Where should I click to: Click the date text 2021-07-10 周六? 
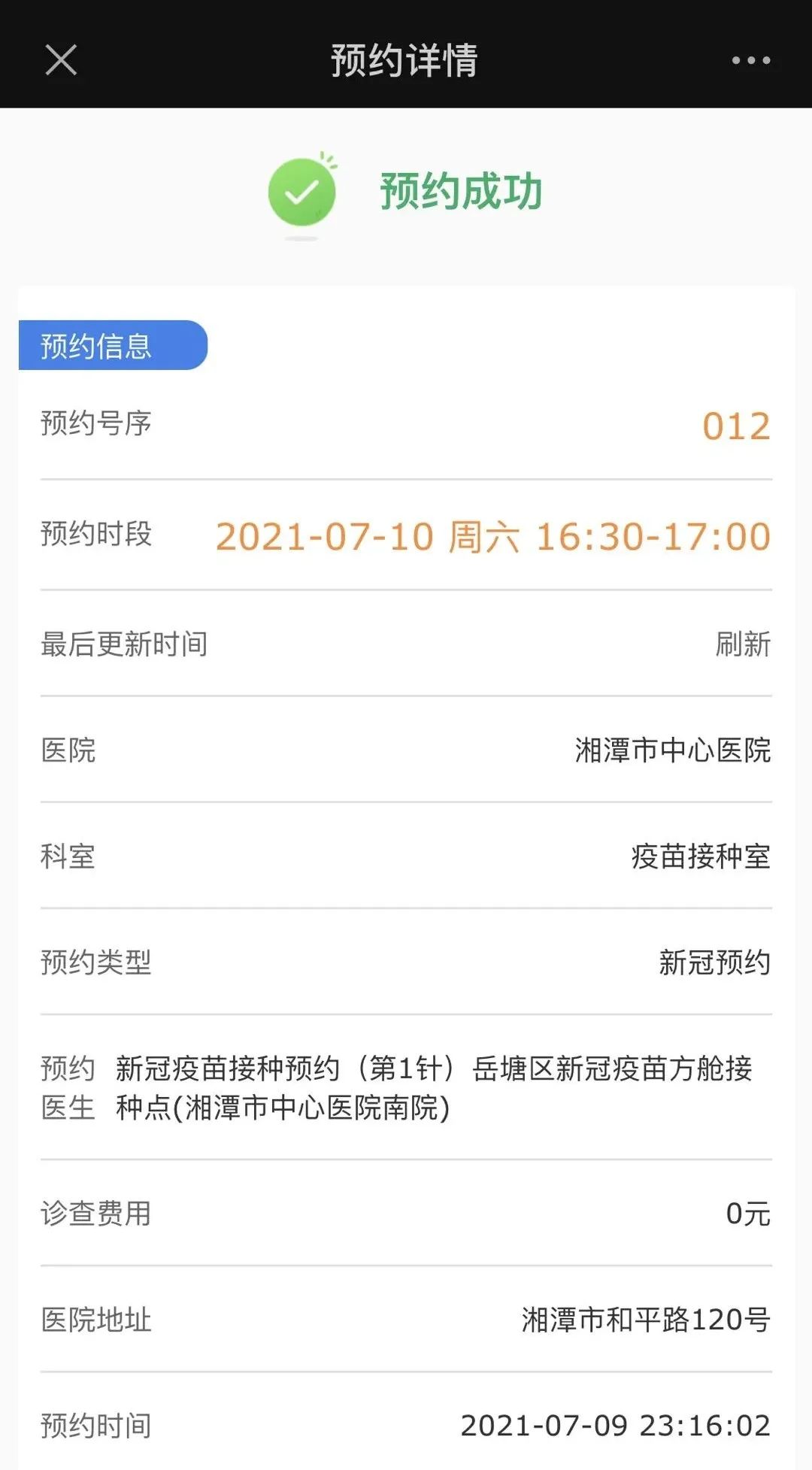click(x=368, y=536)
